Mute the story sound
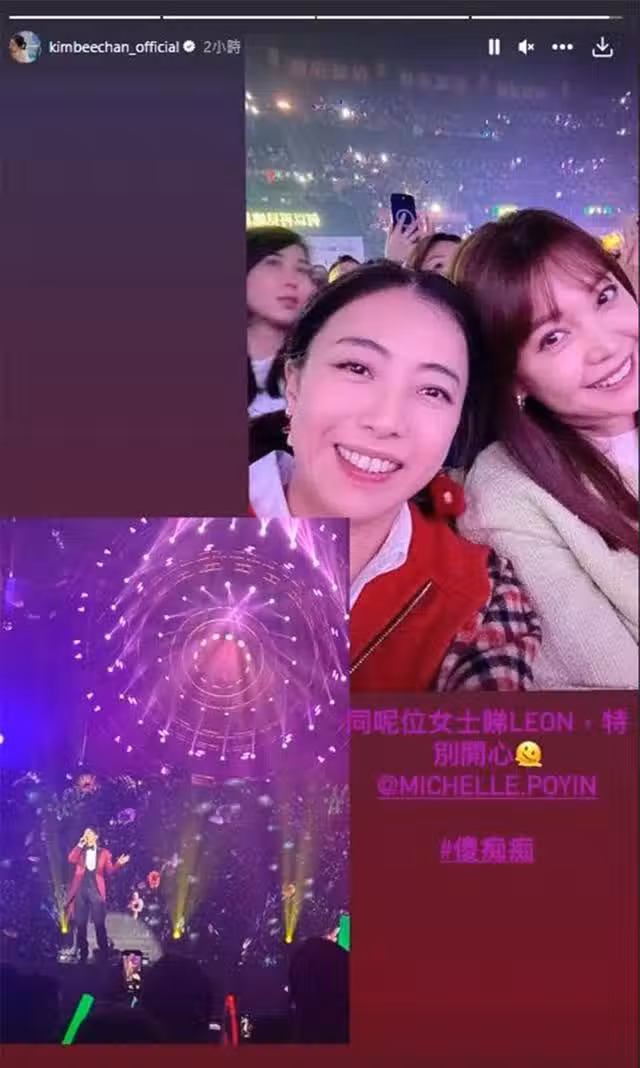640x1068 pixels. tap(526, 47)
